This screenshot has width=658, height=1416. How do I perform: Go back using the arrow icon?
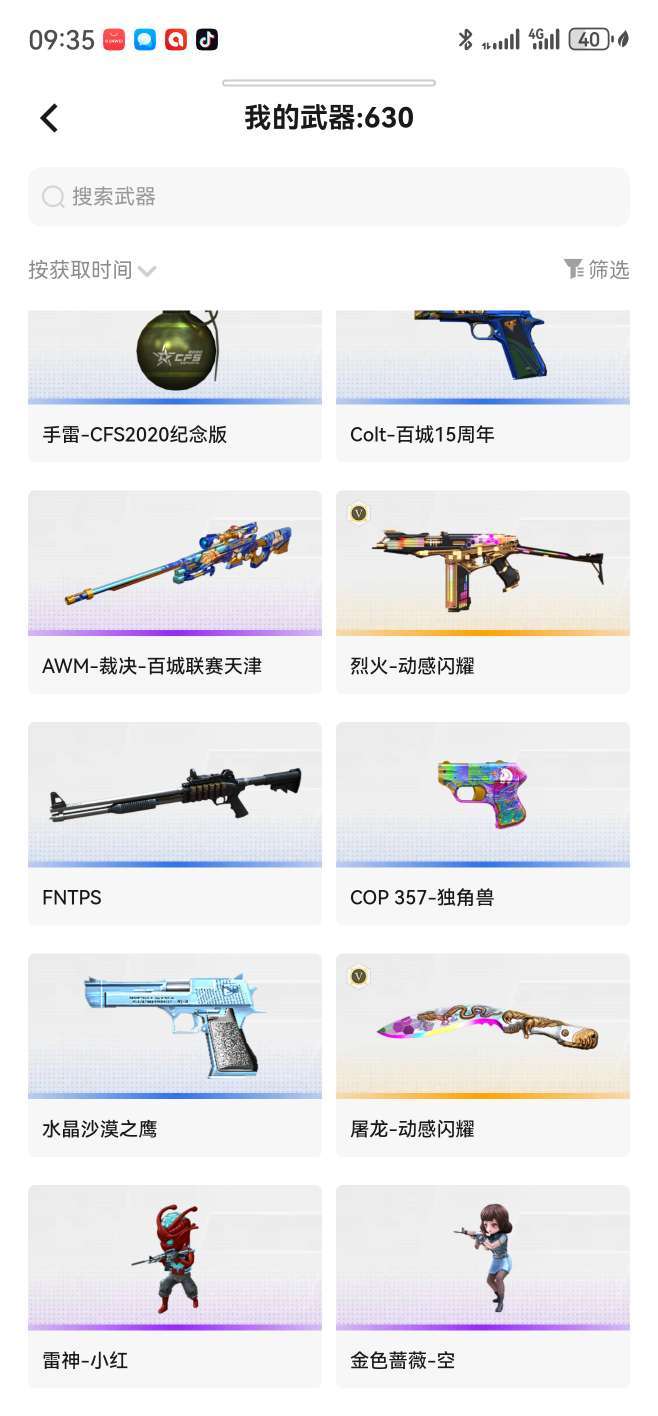pos(49,118)
